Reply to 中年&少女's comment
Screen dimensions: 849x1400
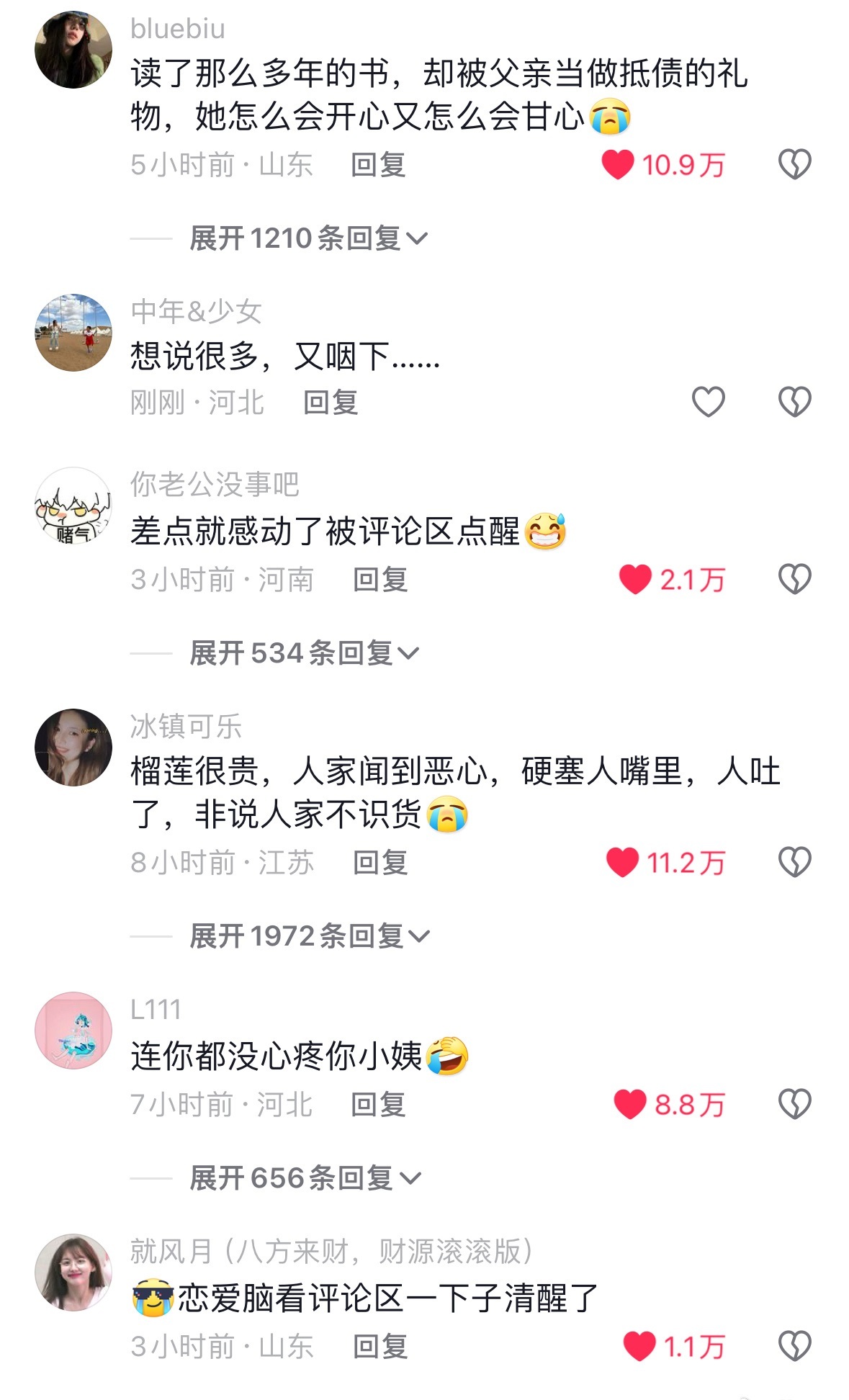[331, 402]
